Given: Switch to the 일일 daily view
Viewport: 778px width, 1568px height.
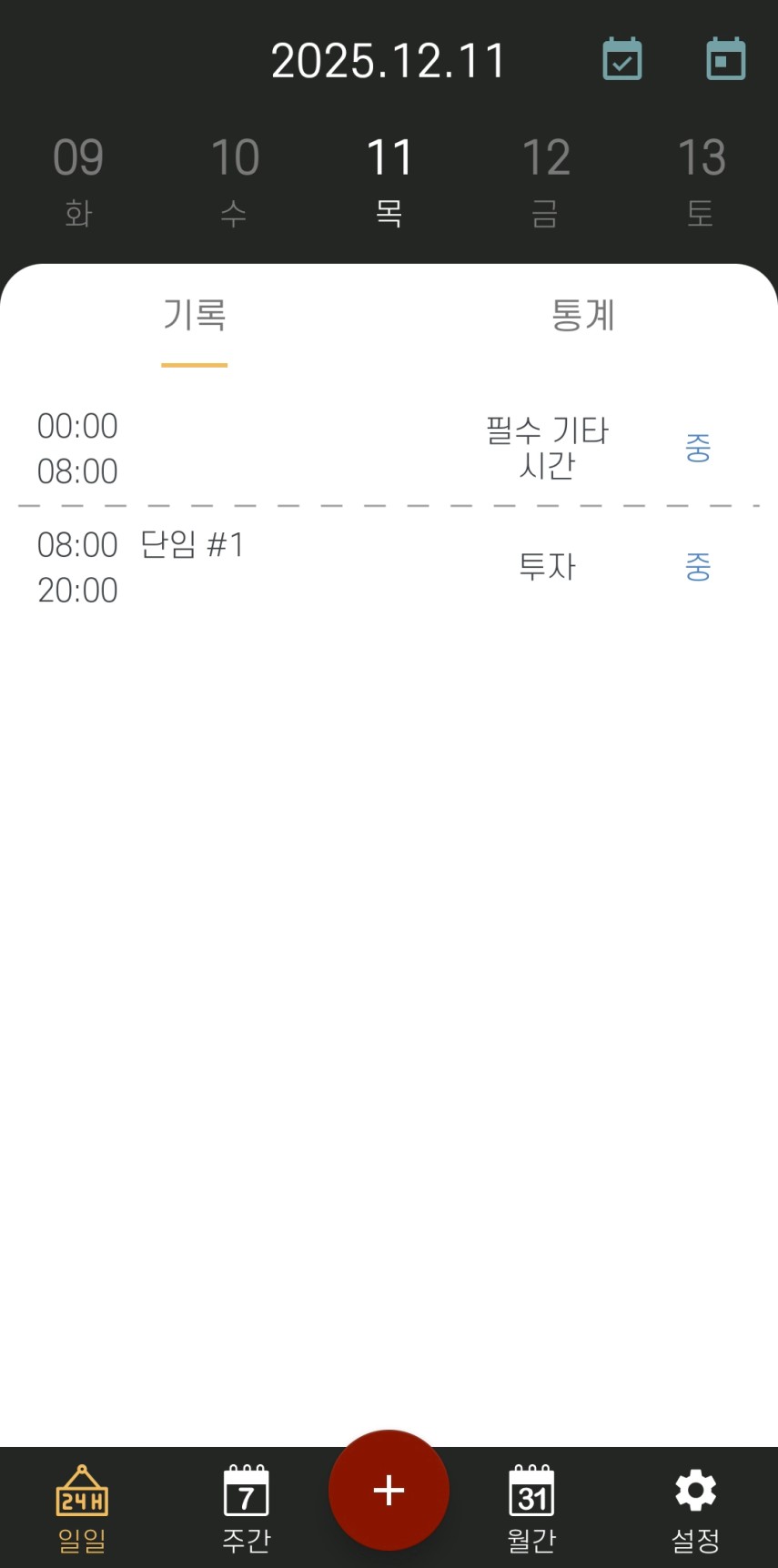Looking at the screenshot, I should [x=82, y=1508].
